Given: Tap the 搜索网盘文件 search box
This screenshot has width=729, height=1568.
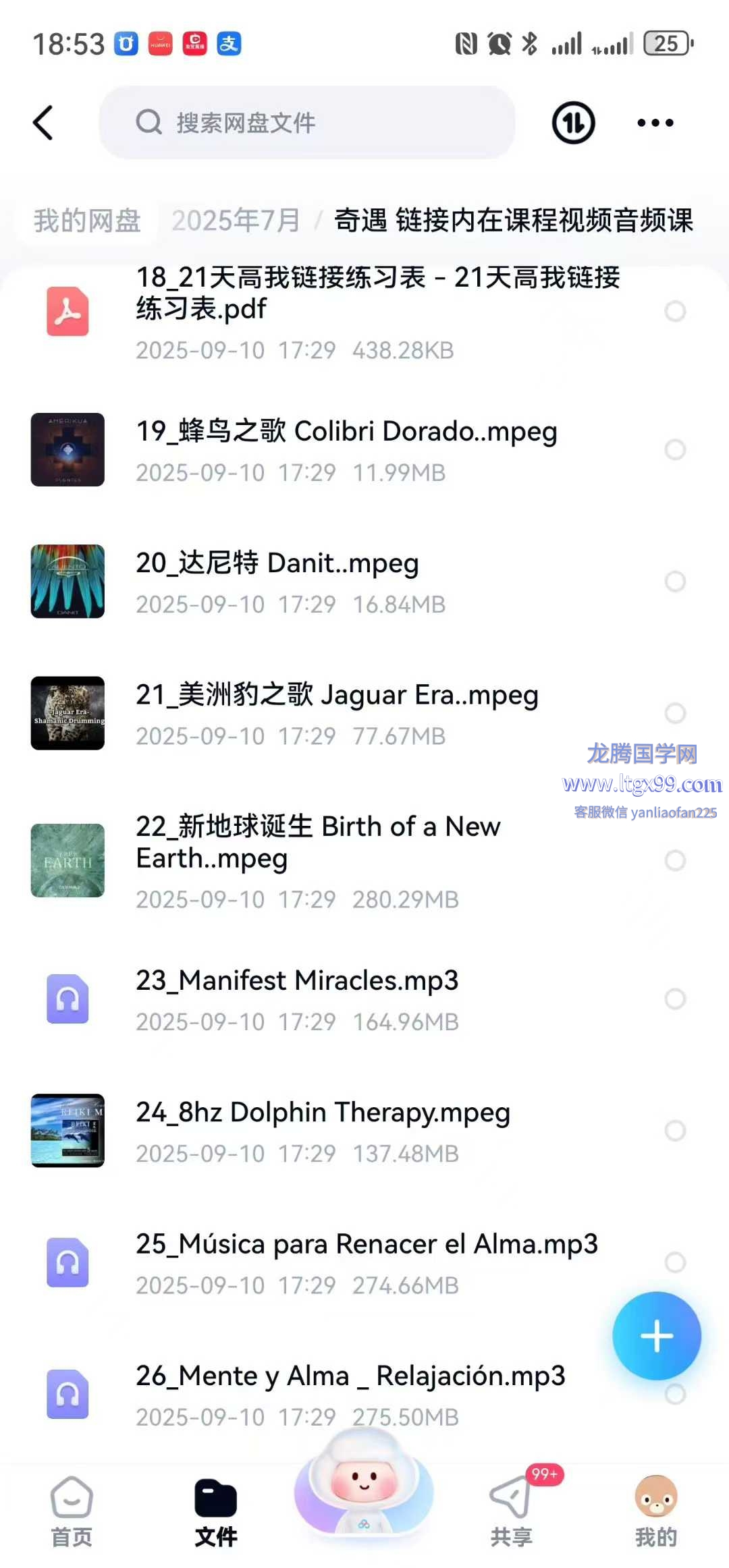Looking at the screenshot, I should (x=307, y=123).
